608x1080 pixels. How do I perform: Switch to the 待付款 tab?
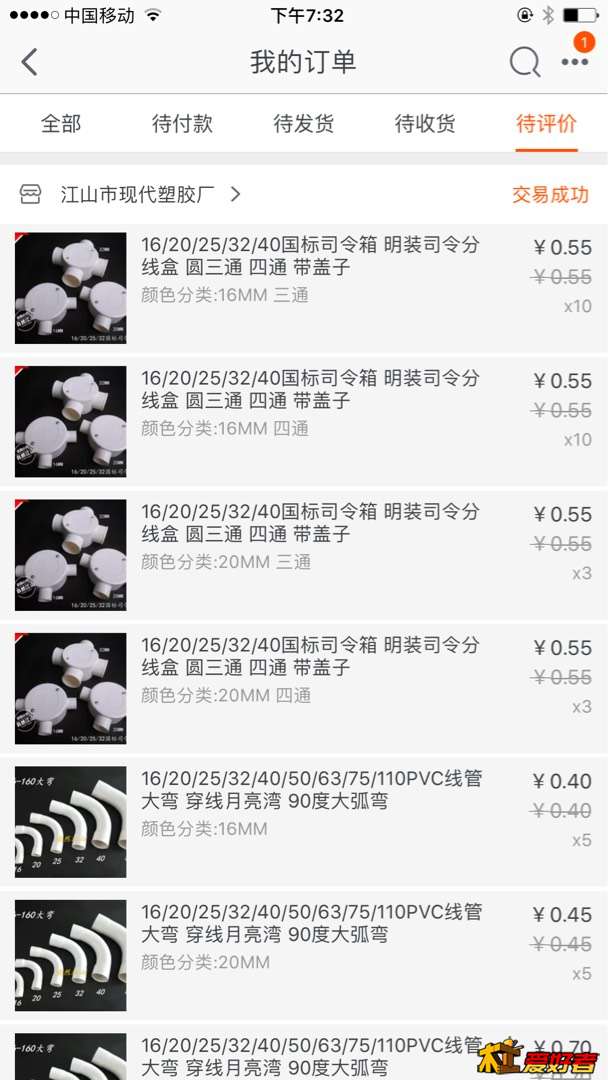[x=182, y=124]
